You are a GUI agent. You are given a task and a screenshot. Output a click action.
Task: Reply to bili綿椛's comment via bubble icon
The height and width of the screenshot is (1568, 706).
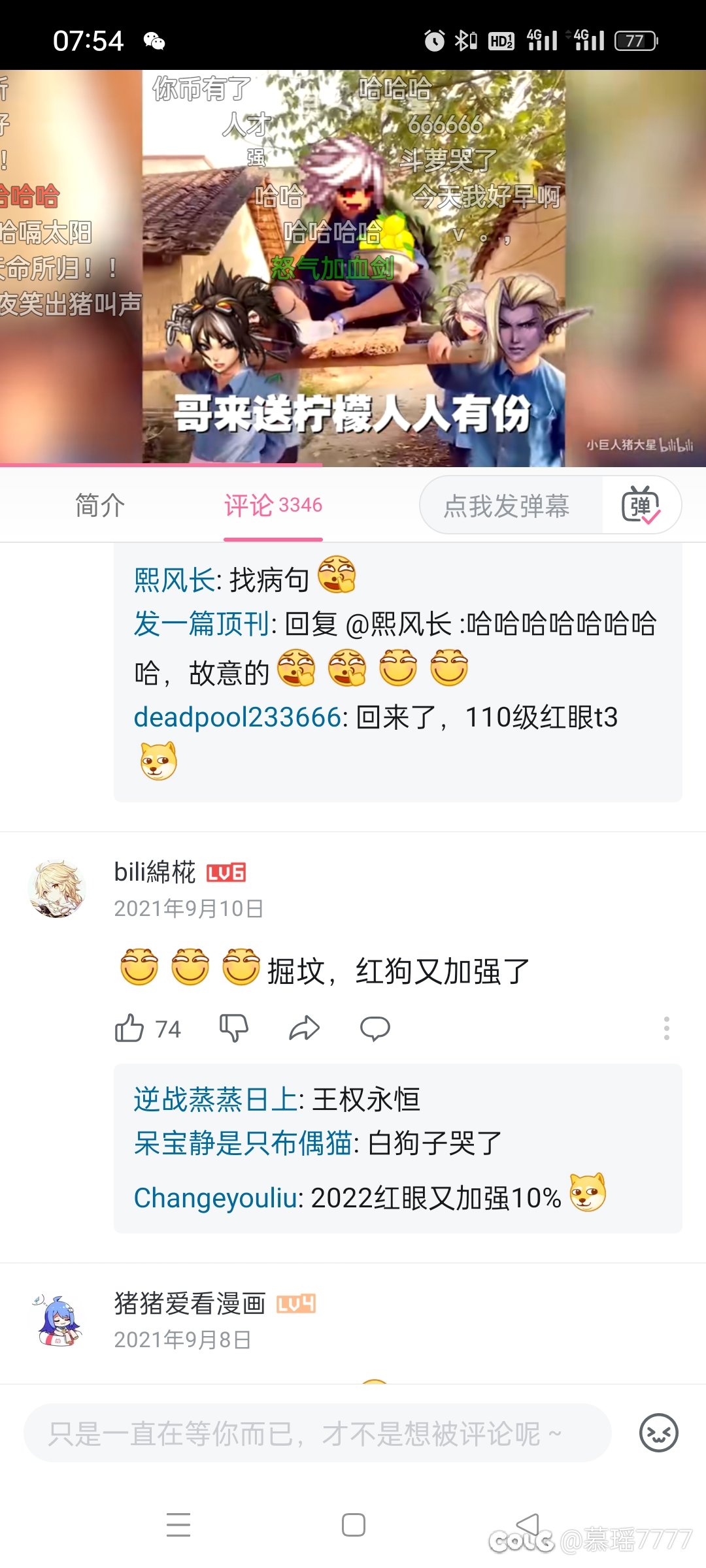[375, 1028]
